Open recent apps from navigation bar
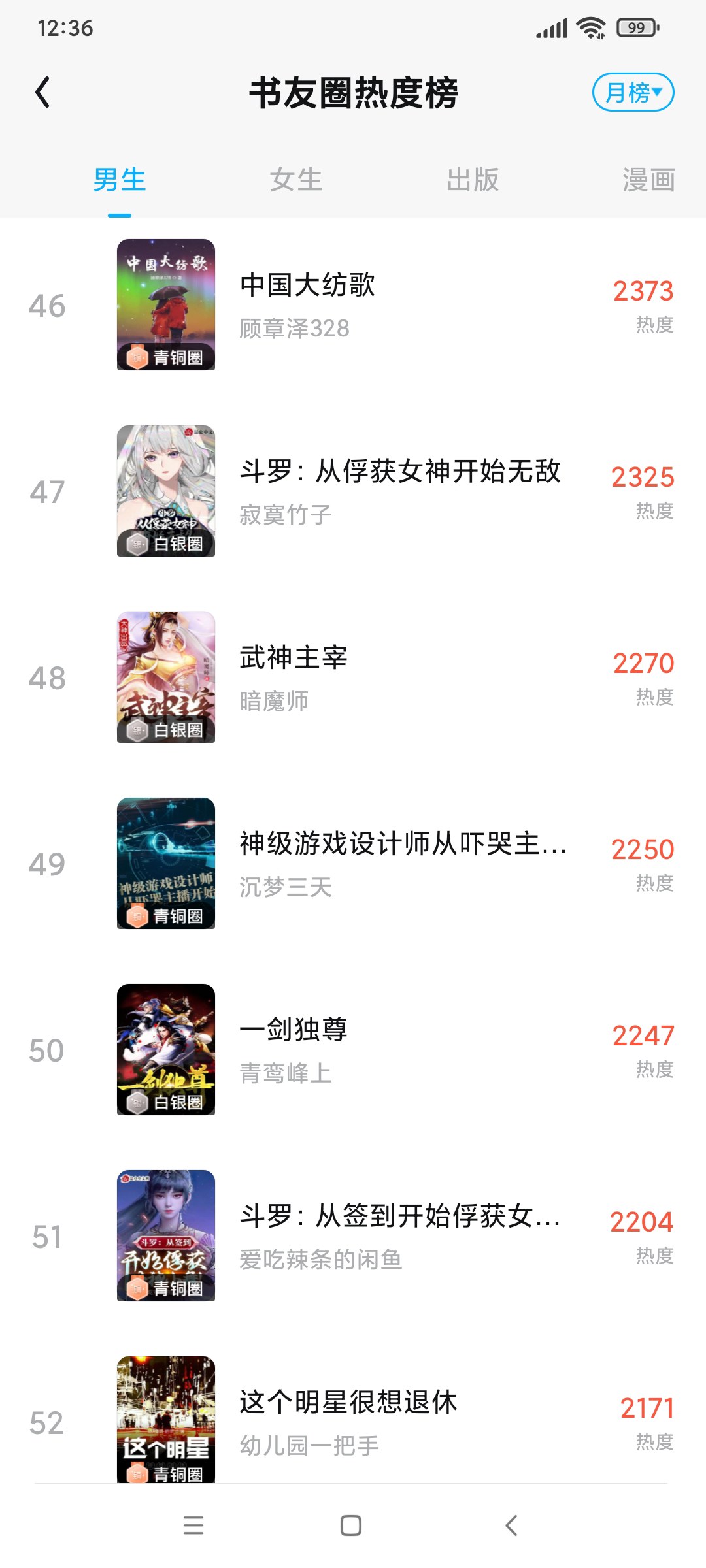 point(193,1526)
